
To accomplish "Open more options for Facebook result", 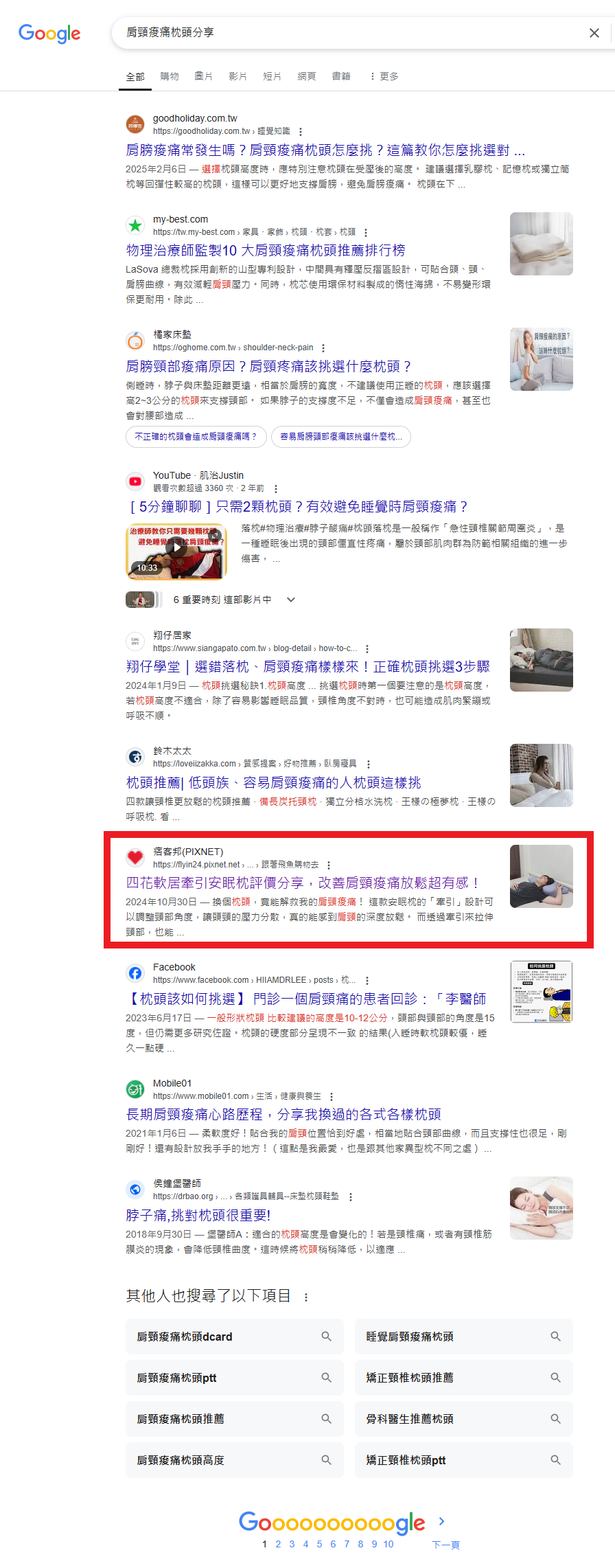I will pyautogui.click(x=367, y=981).
